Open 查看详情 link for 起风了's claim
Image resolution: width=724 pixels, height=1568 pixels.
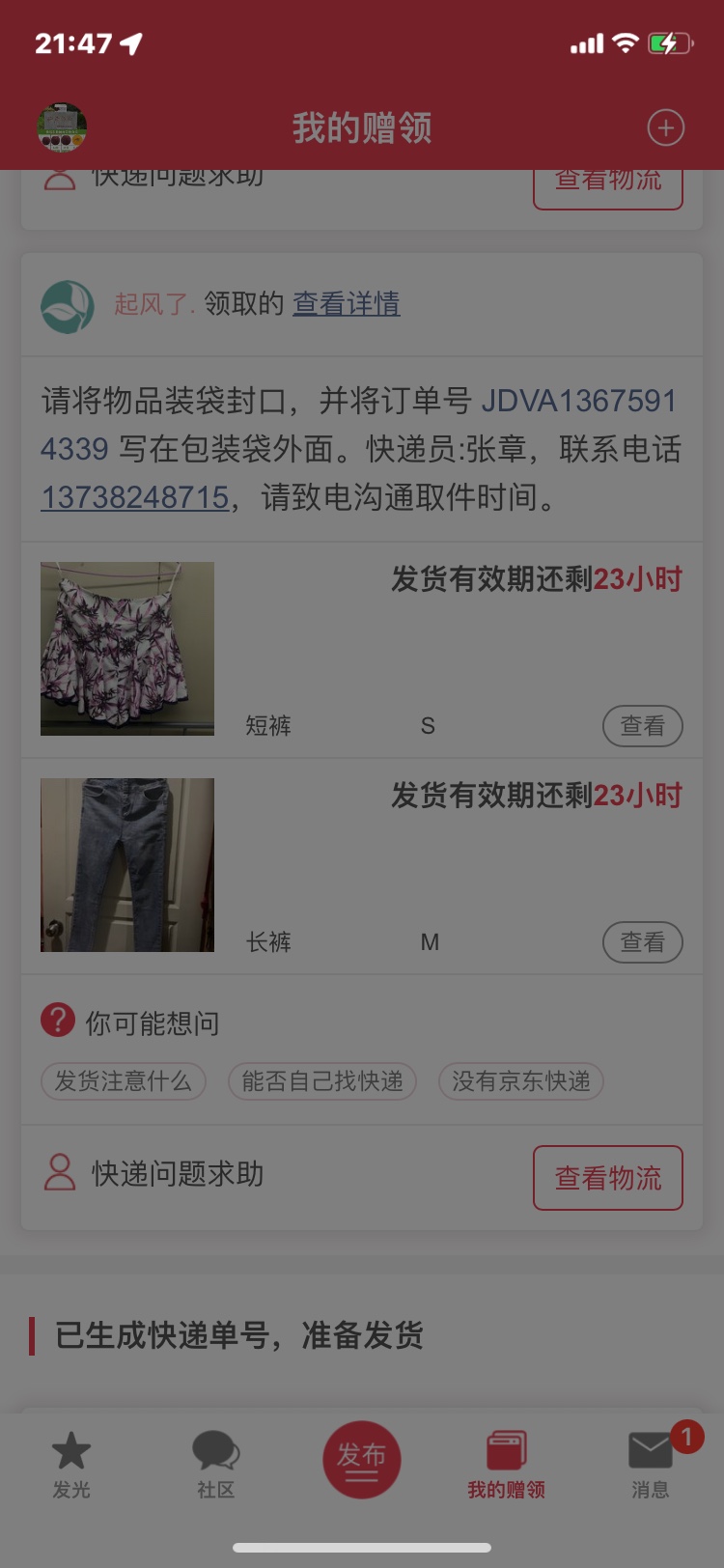(x=346, y=303)
